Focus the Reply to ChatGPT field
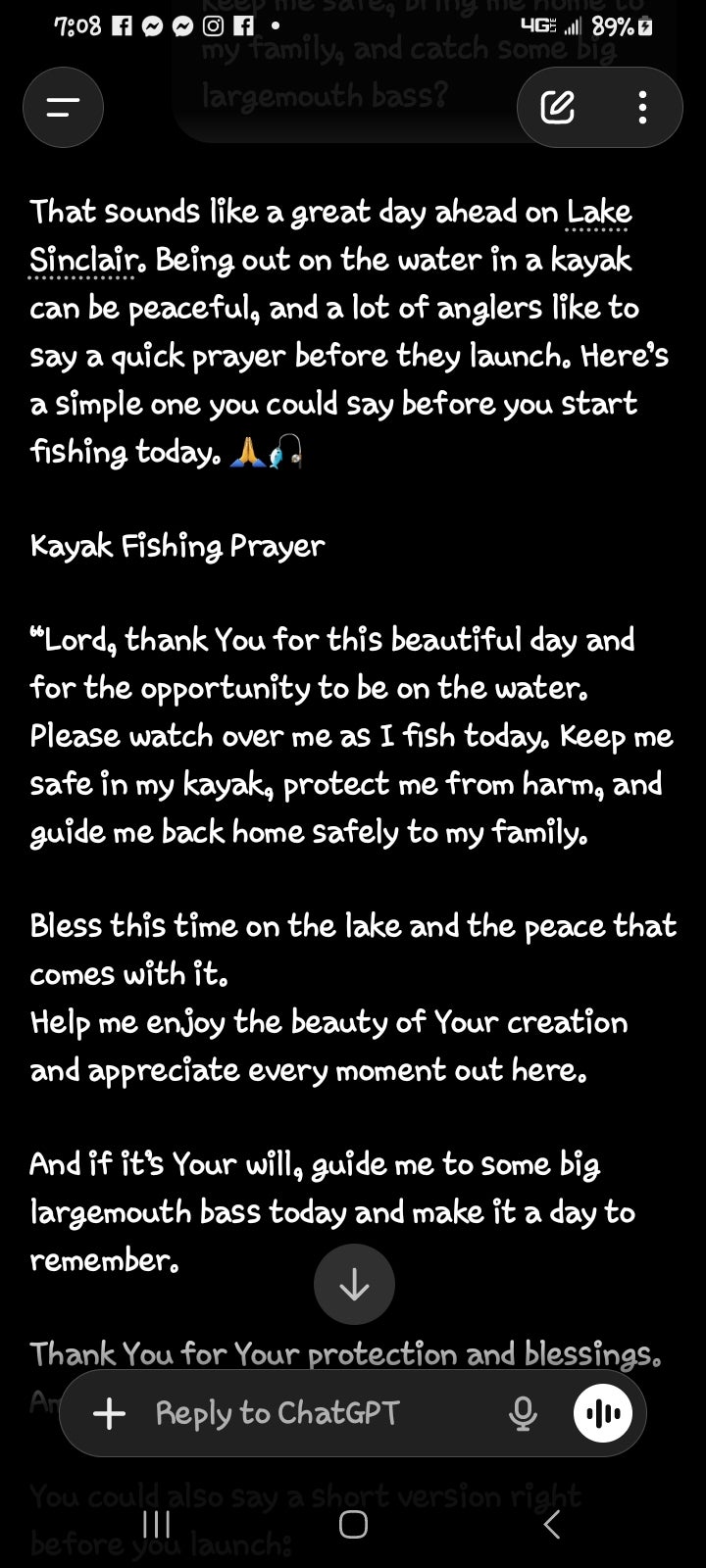This screenshot has width=706, height=1568. [x=314, y=1413]
